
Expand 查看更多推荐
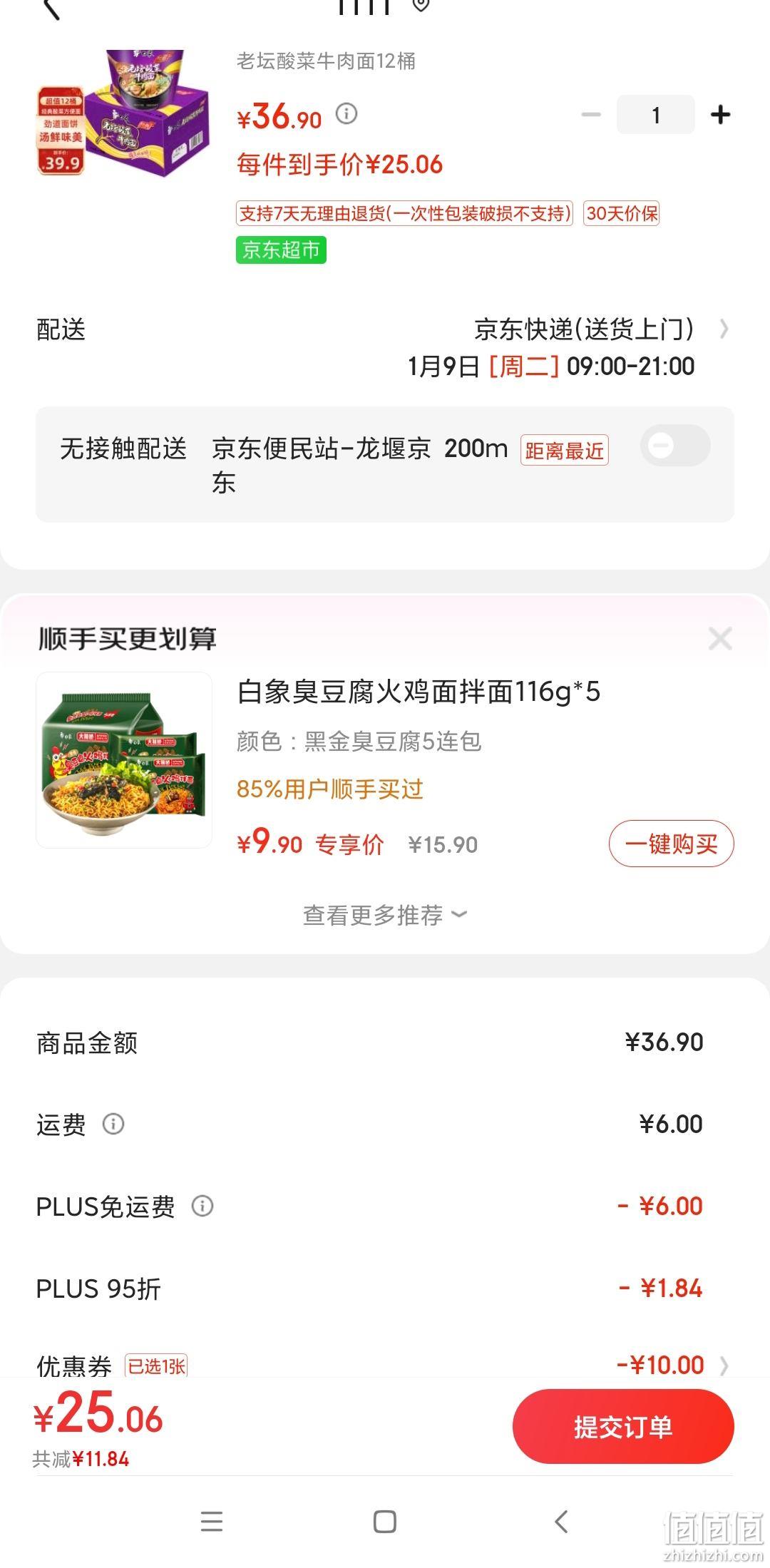tap(385, 915)
